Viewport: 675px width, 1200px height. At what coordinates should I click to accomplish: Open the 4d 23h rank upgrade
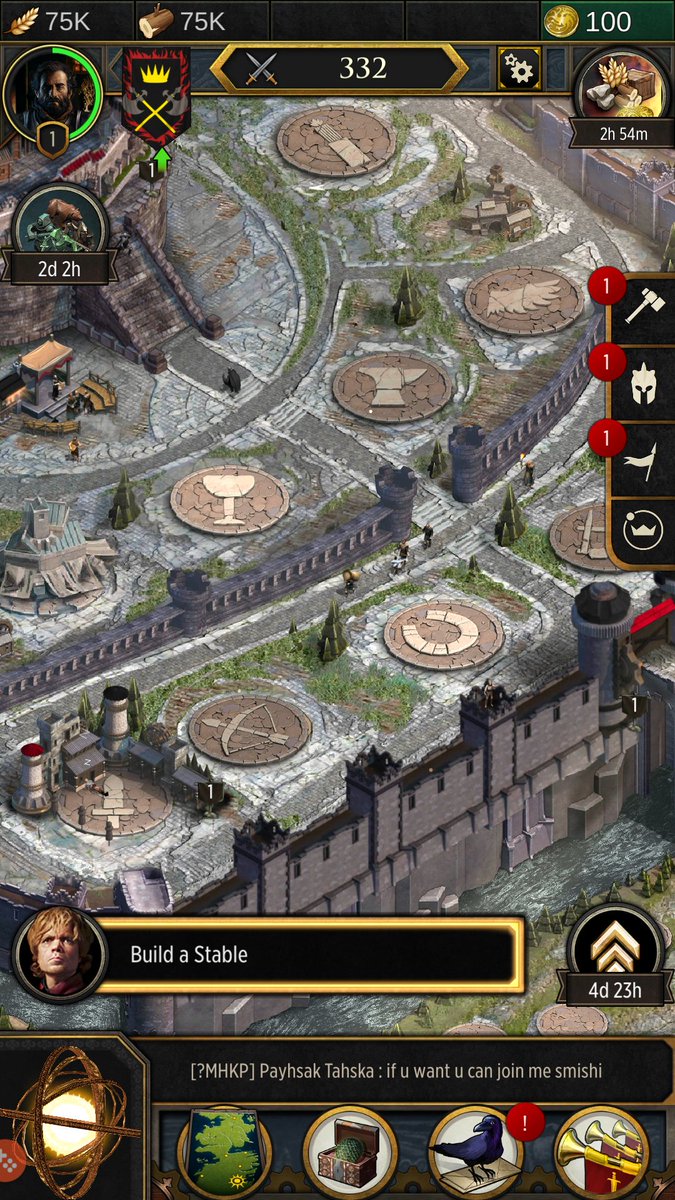615,956
